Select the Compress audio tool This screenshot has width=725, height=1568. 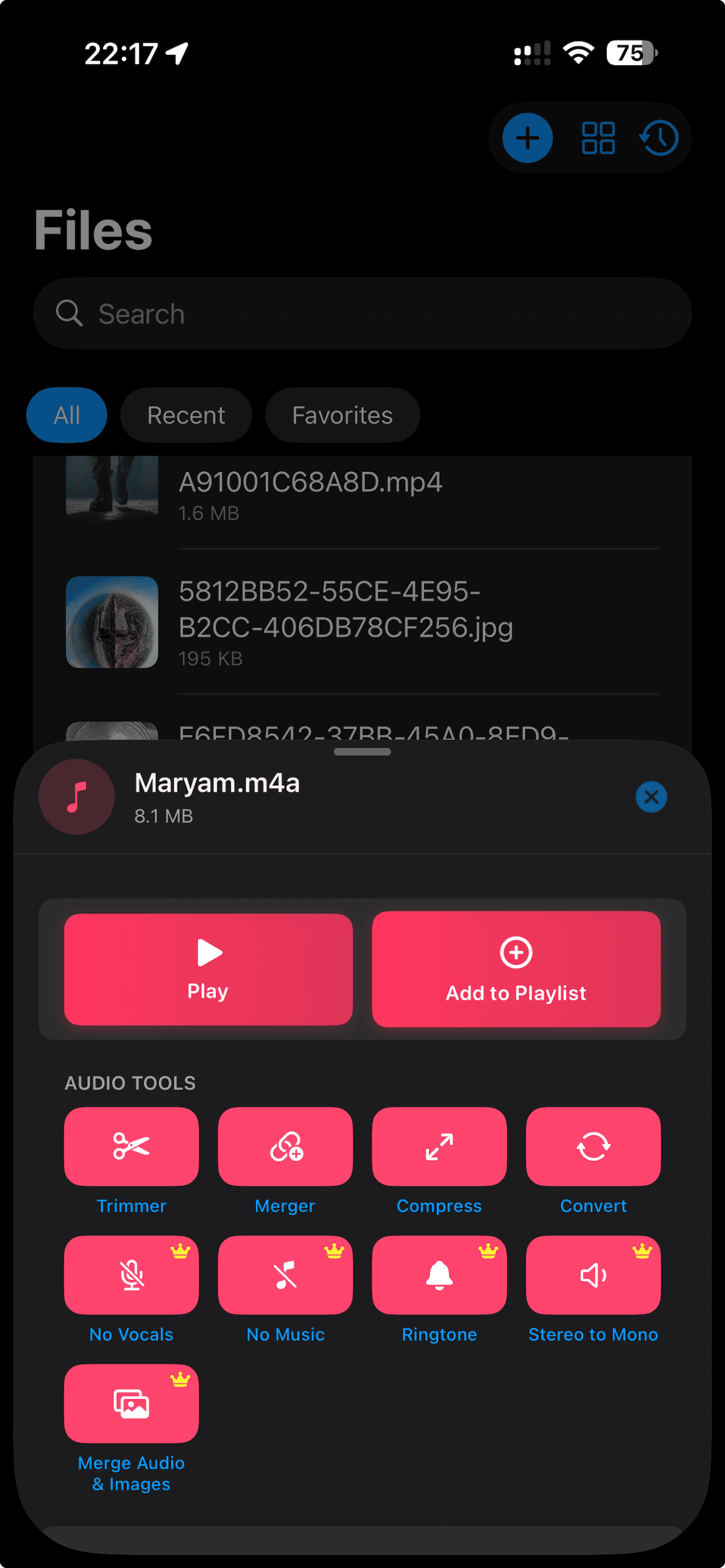439,1147
